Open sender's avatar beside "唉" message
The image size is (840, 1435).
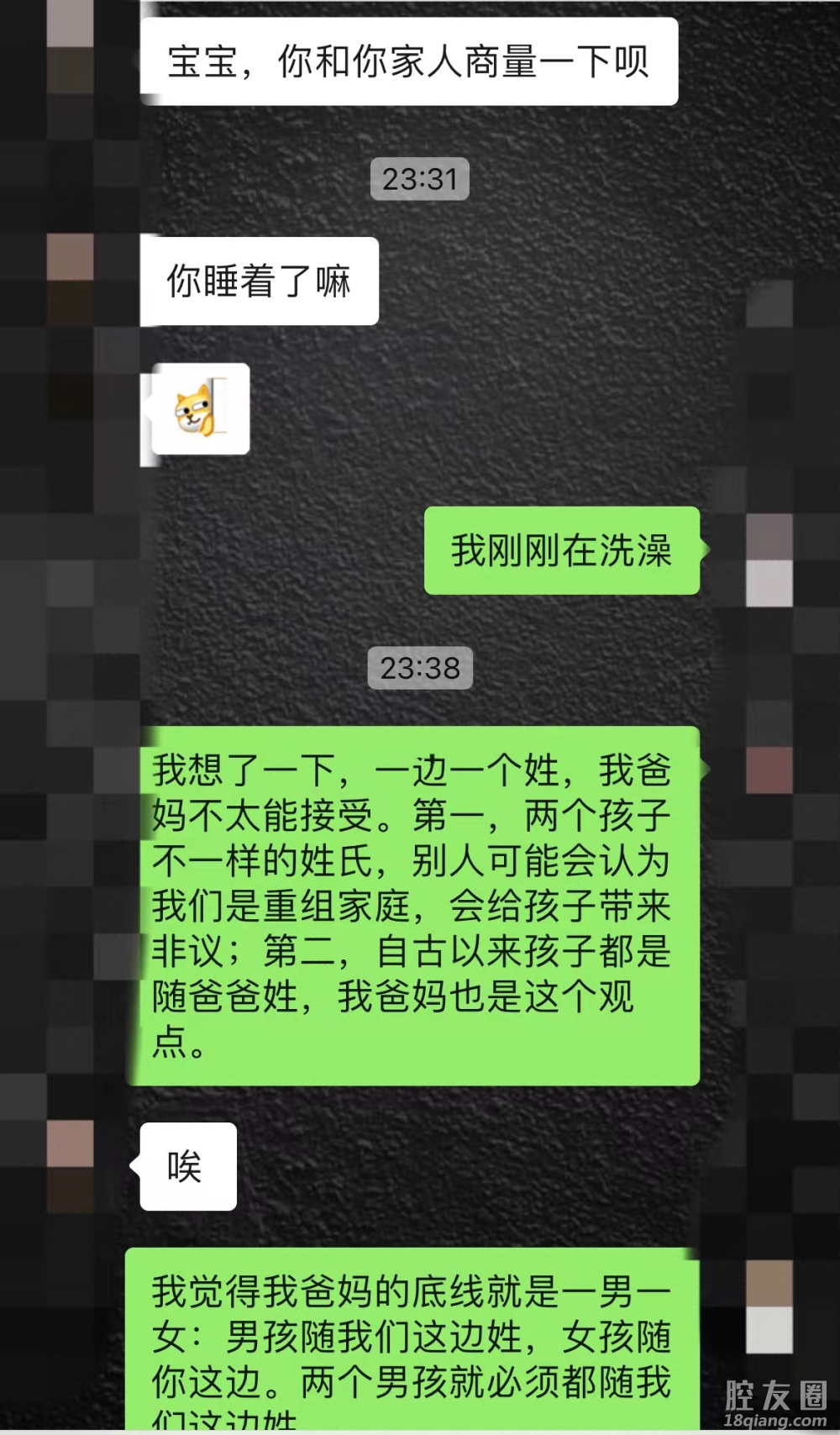[71, 1165]
